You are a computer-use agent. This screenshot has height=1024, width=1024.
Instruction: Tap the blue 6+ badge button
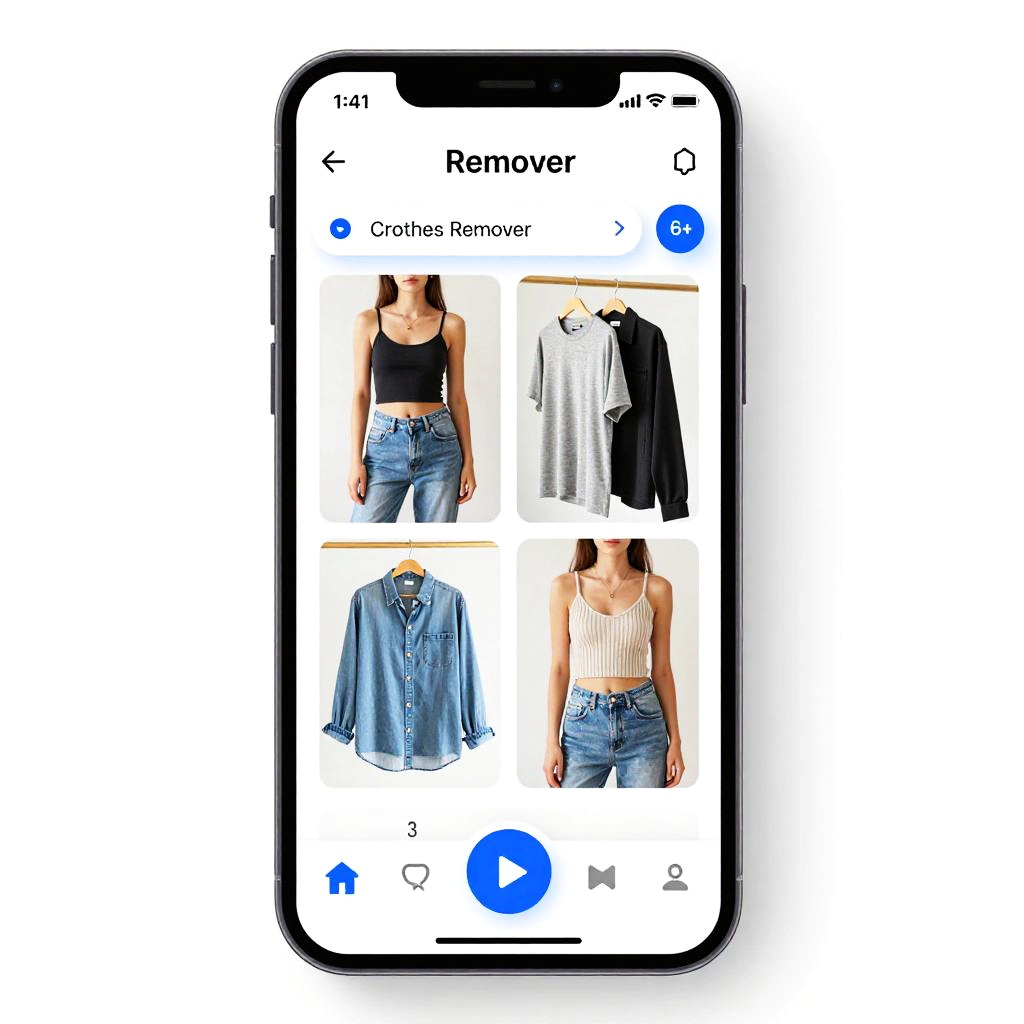coord(680,229)
